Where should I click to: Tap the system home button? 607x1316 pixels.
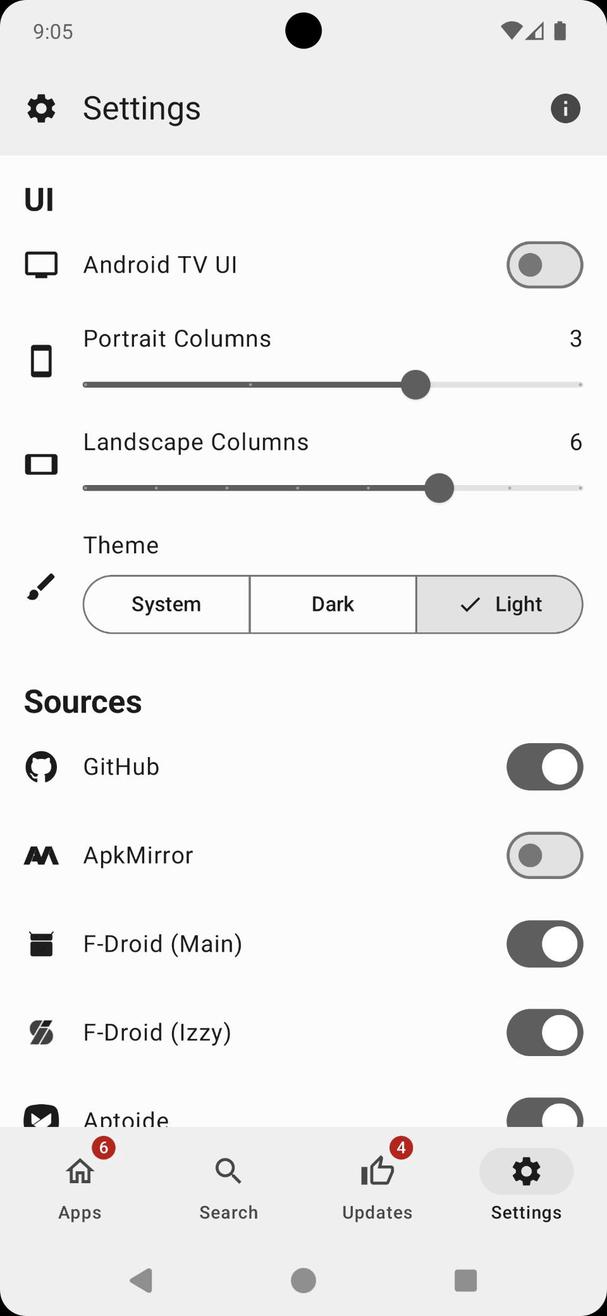tap(303, 1280)
